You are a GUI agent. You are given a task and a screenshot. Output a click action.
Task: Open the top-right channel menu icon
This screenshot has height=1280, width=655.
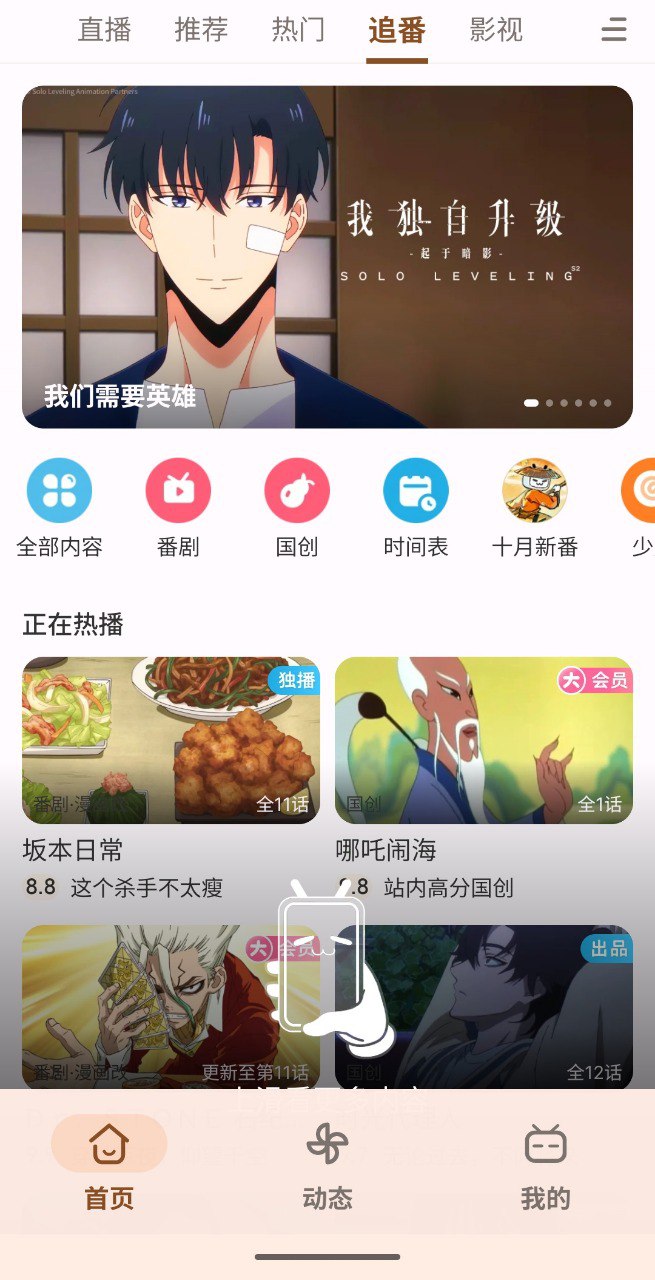click(x=613, y=31)
